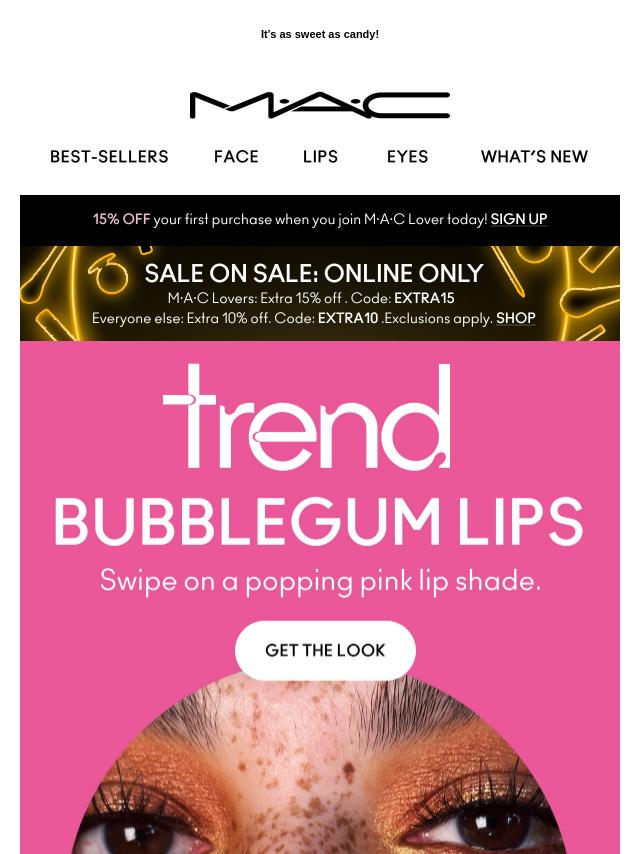Follow the Shop link in sale banner

tap(515, 318)
